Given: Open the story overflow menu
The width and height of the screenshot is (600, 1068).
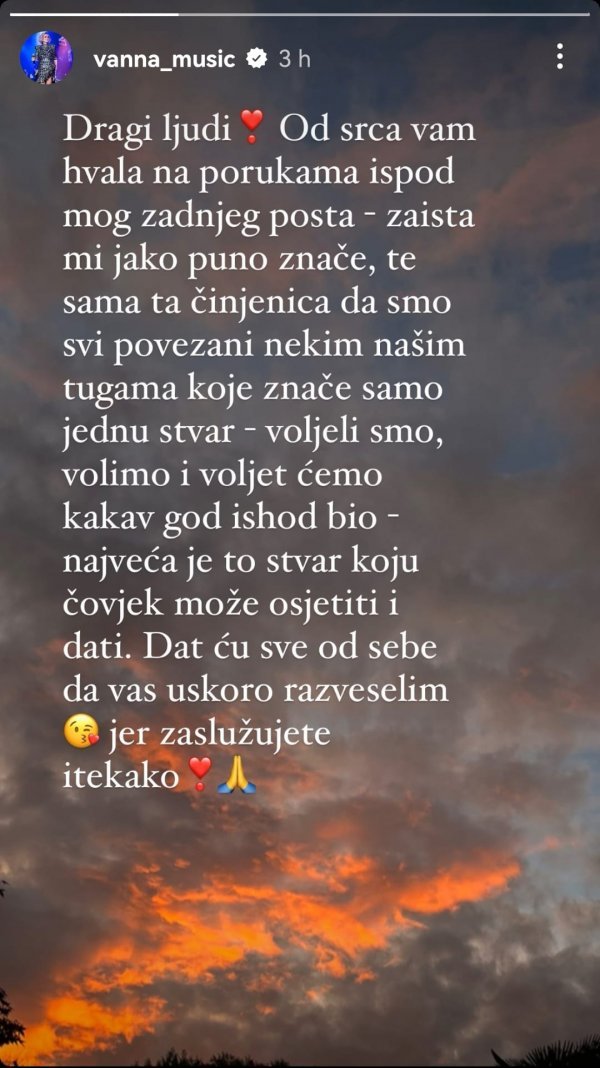Looking at the screenshot, I should 559,57.
